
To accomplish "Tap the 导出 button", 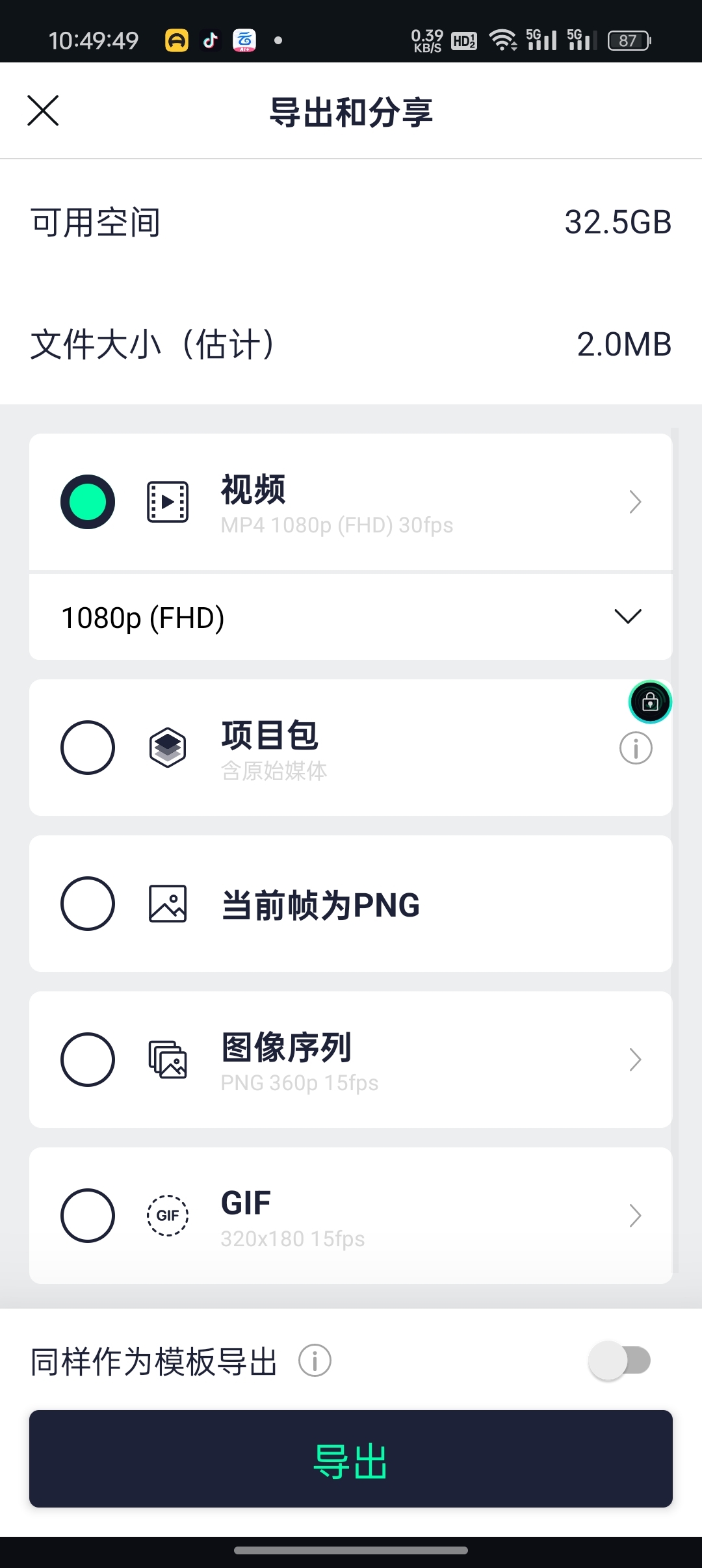I will [x=351, y=1459].
